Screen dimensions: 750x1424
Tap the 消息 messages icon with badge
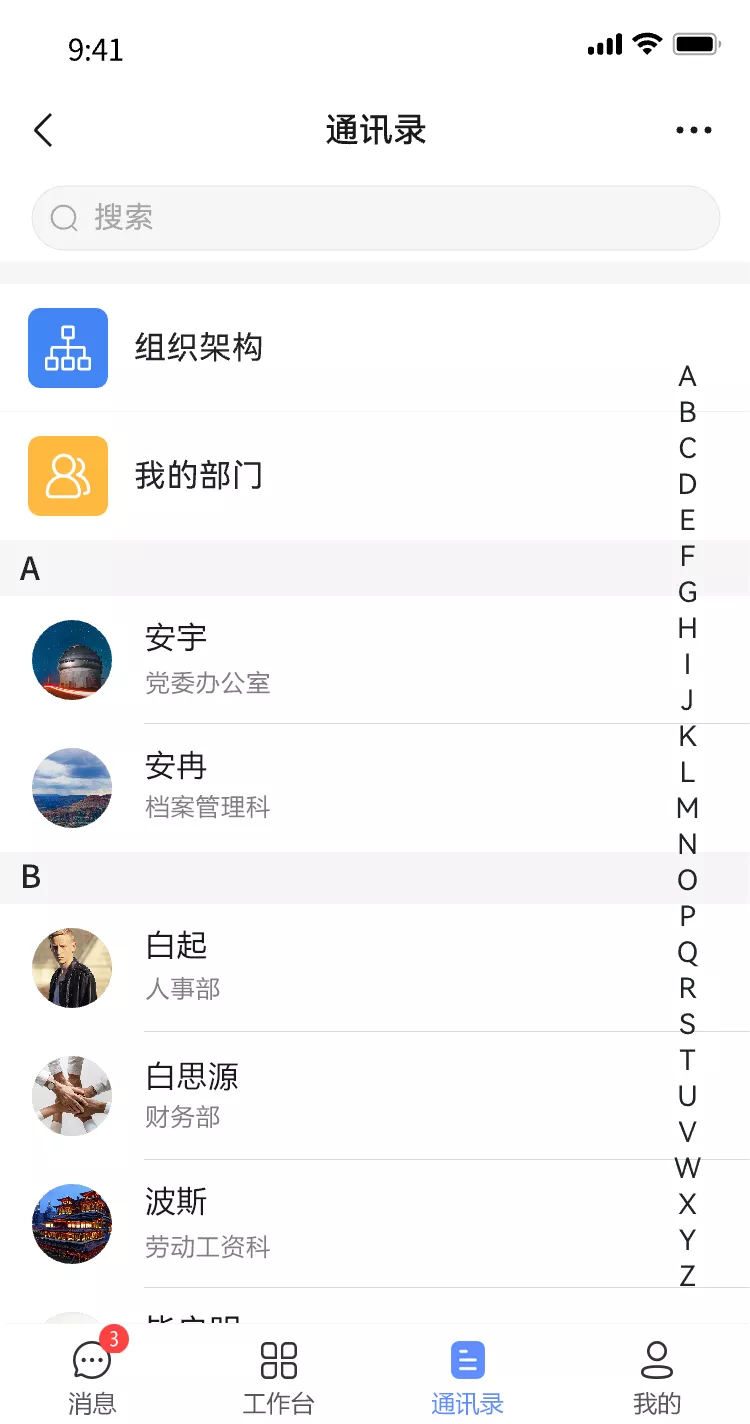coord(91,1360)
